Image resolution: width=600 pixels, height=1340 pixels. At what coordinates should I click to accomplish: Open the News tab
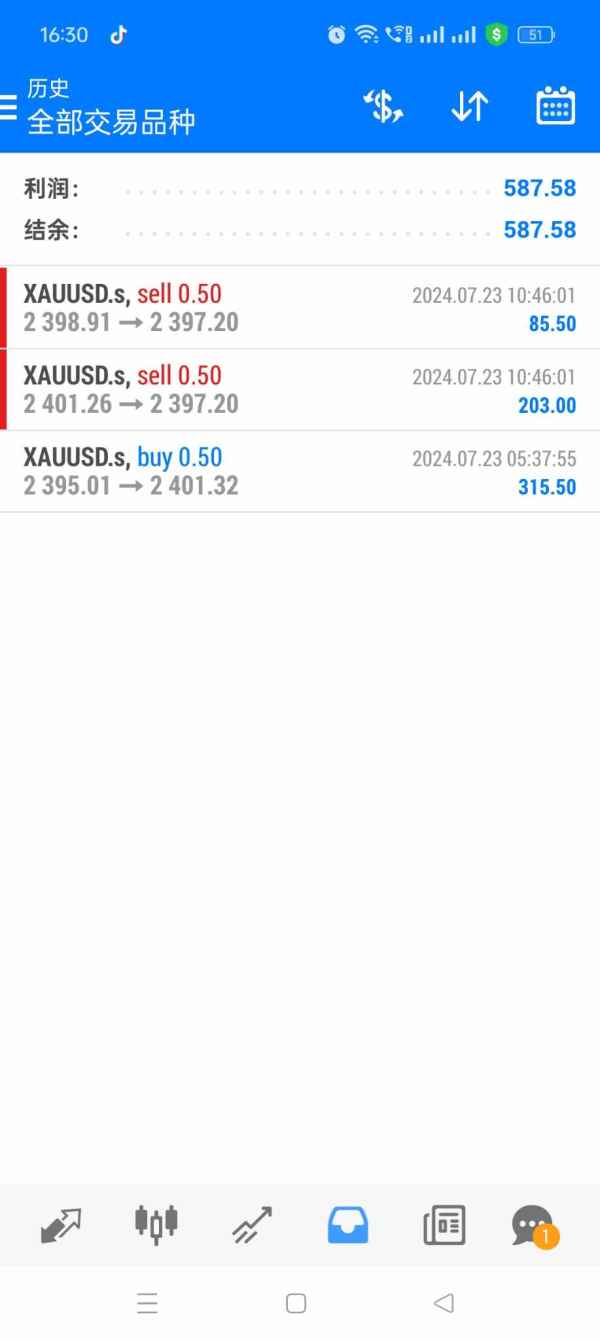tap(444, 1225)
